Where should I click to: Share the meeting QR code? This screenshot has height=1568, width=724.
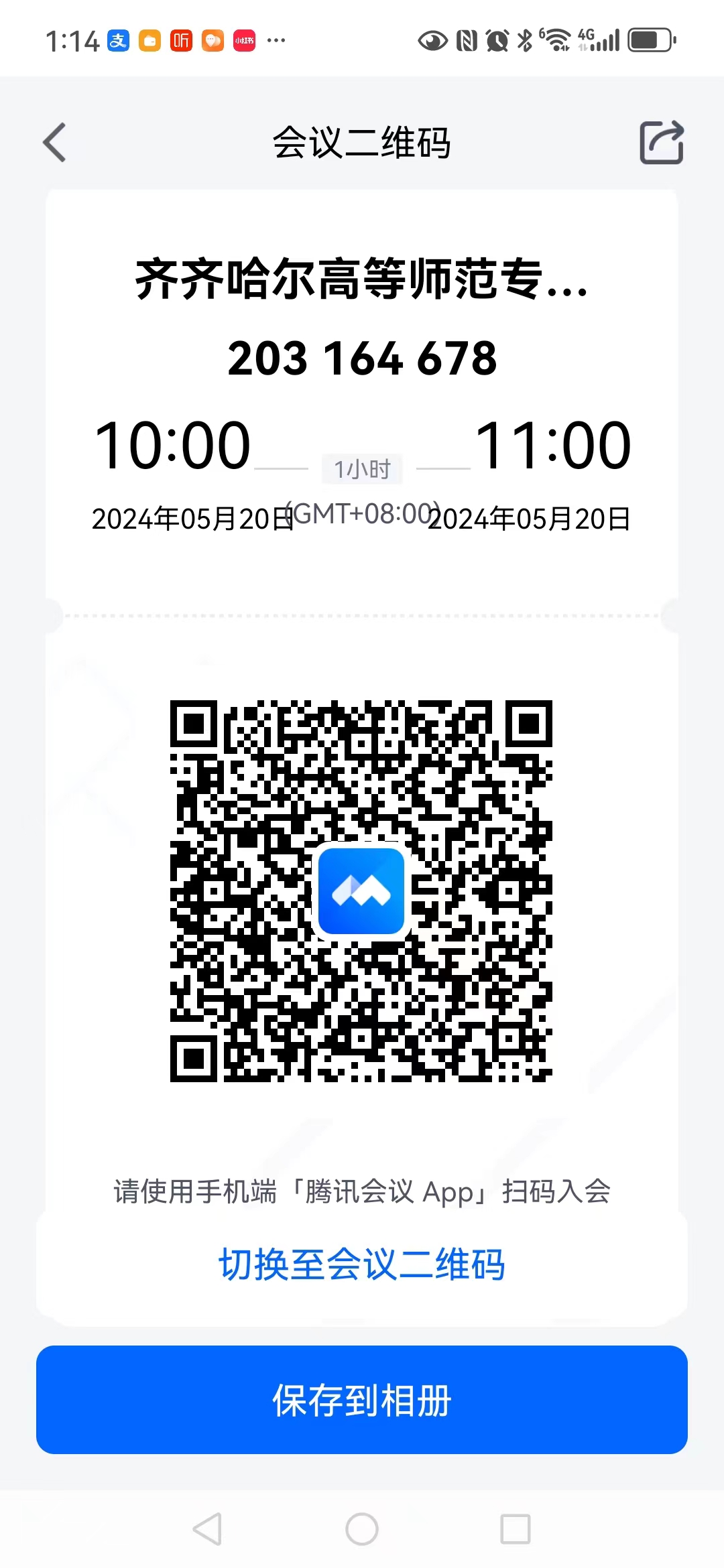click(661, 143)
